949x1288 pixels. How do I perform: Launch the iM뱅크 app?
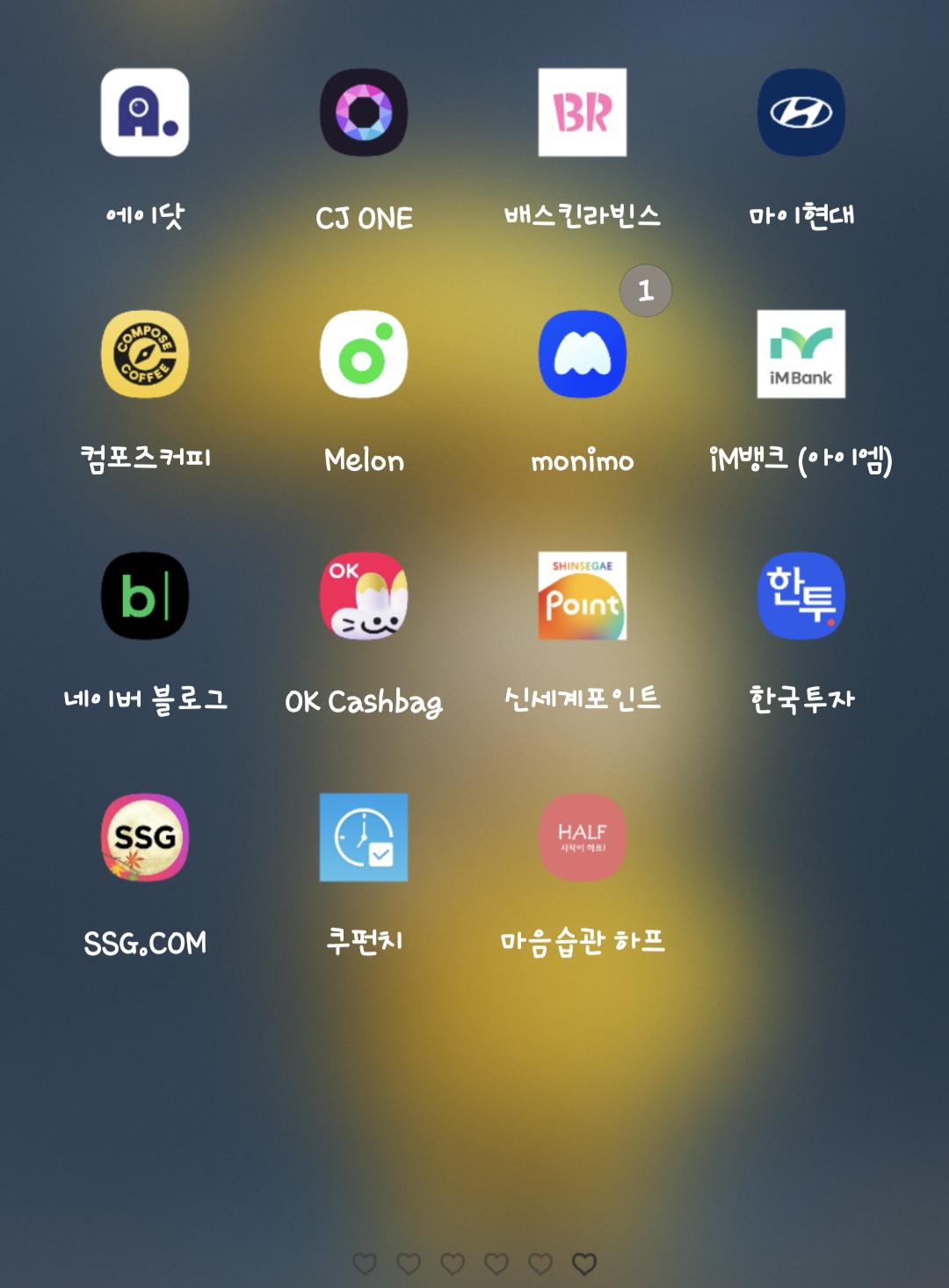801,355
